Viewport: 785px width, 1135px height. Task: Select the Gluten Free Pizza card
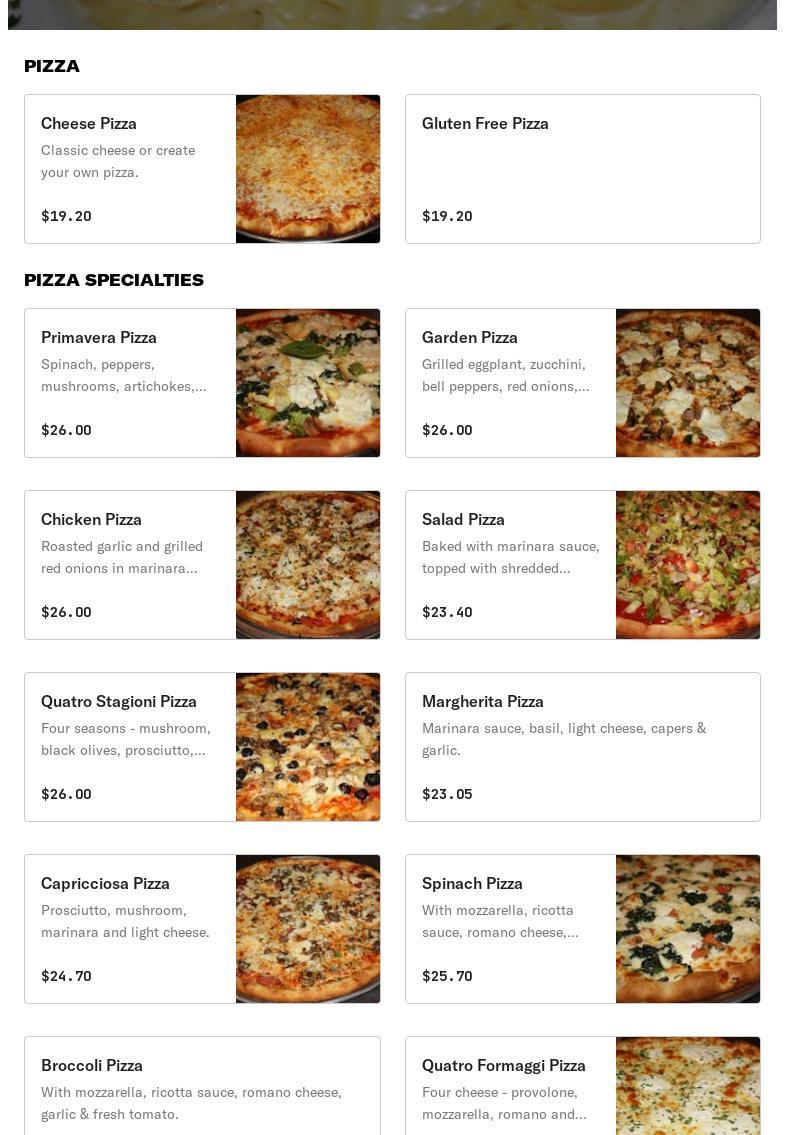(x=582, y=169)
